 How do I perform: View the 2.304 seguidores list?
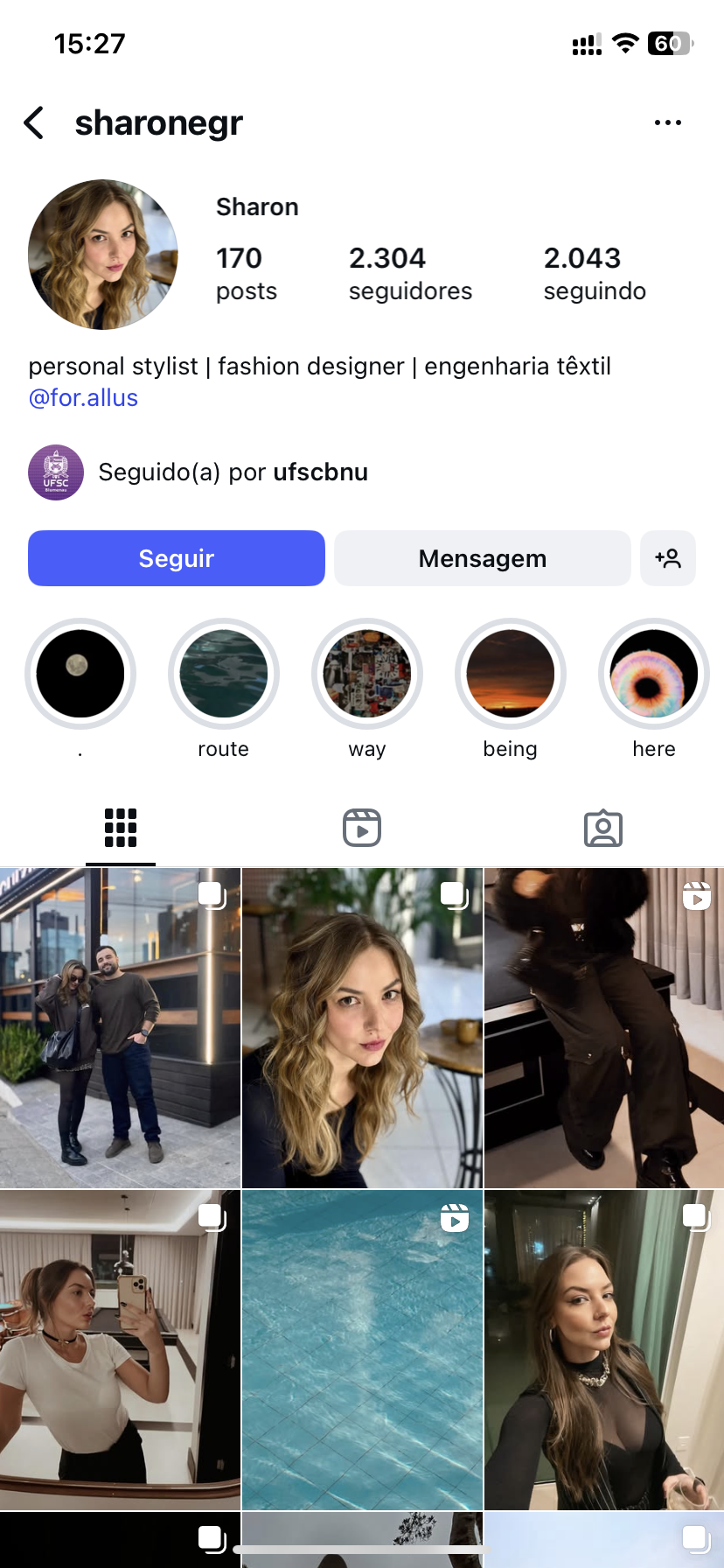pos(409,274)
